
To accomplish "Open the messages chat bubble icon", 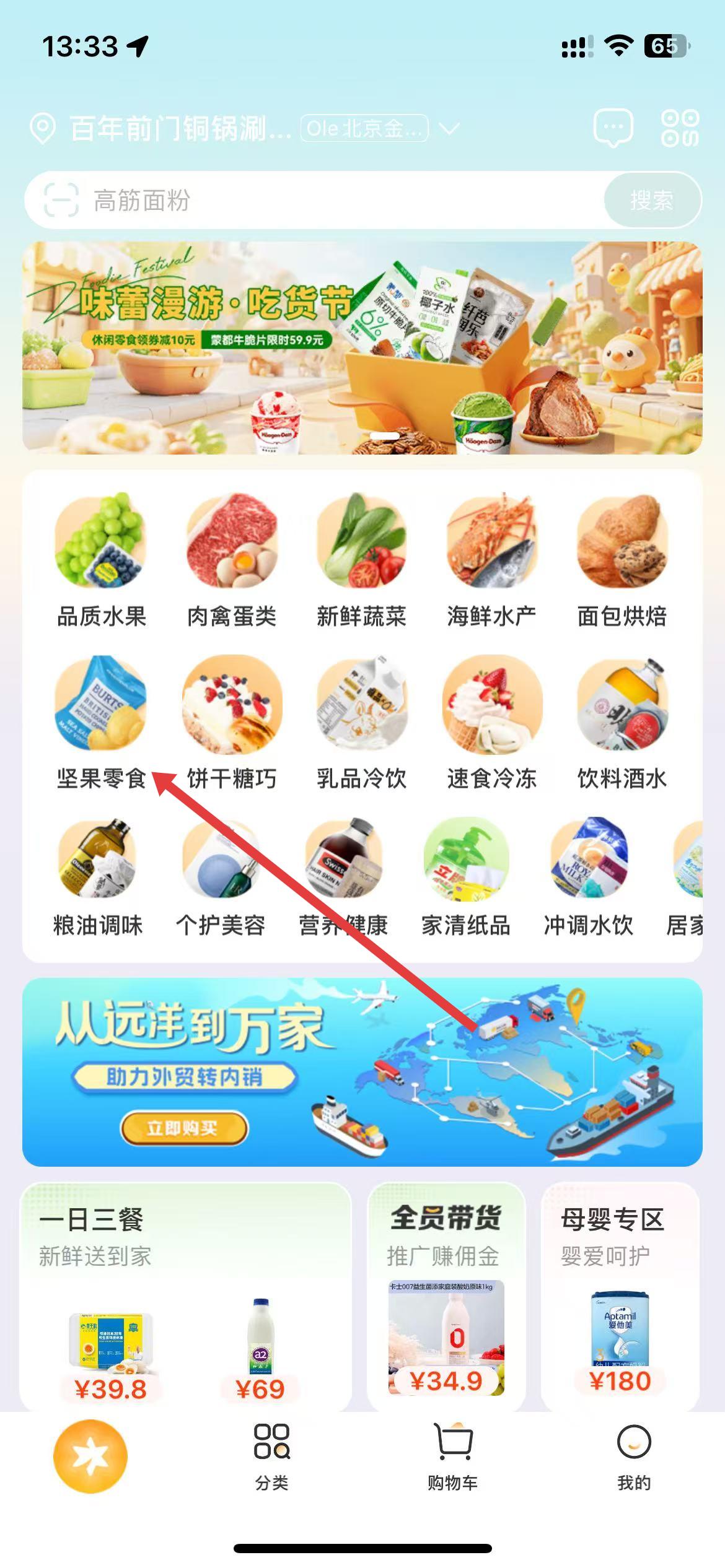I will pyautogui.click(x=613, y=128).
